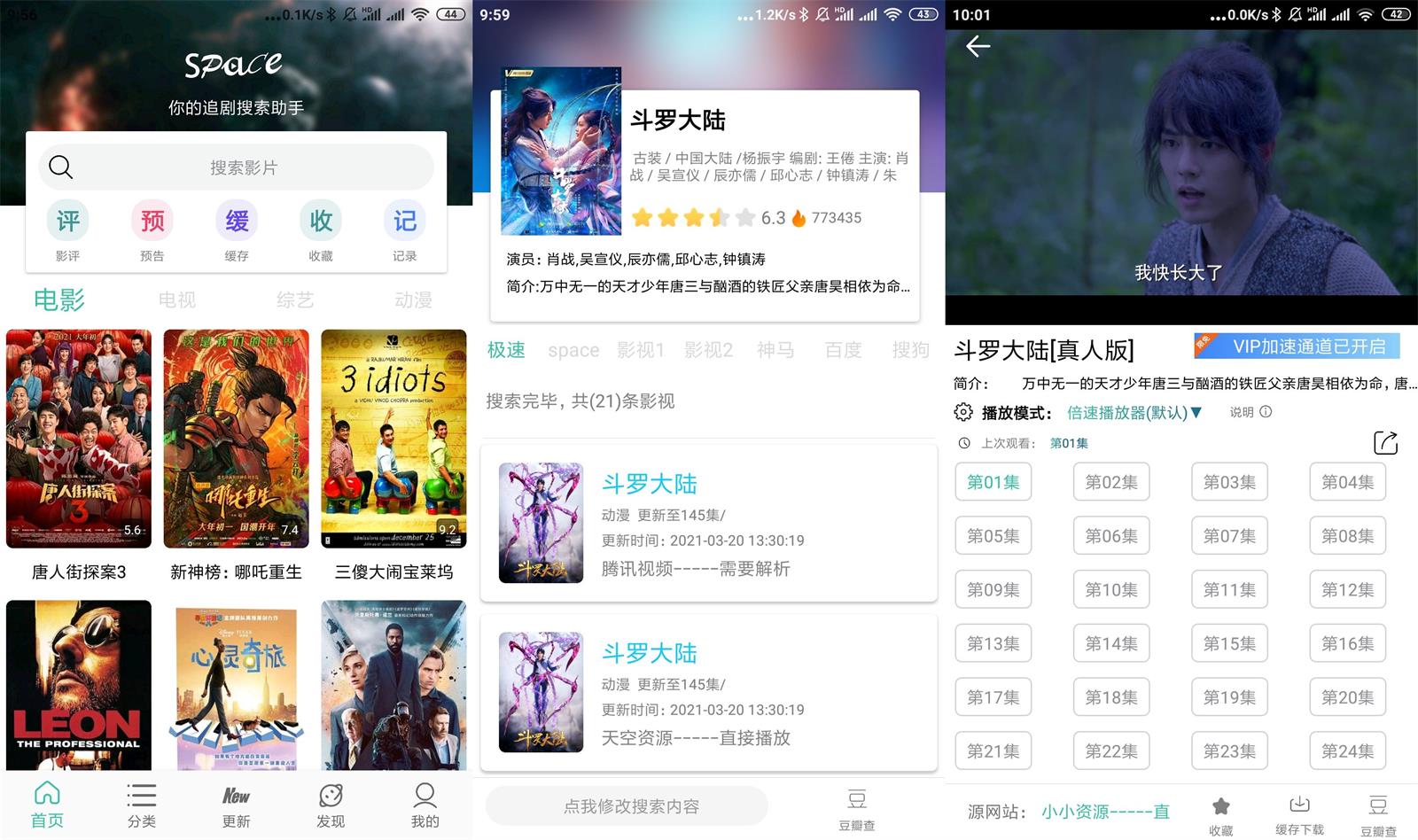
Task: Add the show to 收藏 favorites
Action: (x=1221, y=814)
